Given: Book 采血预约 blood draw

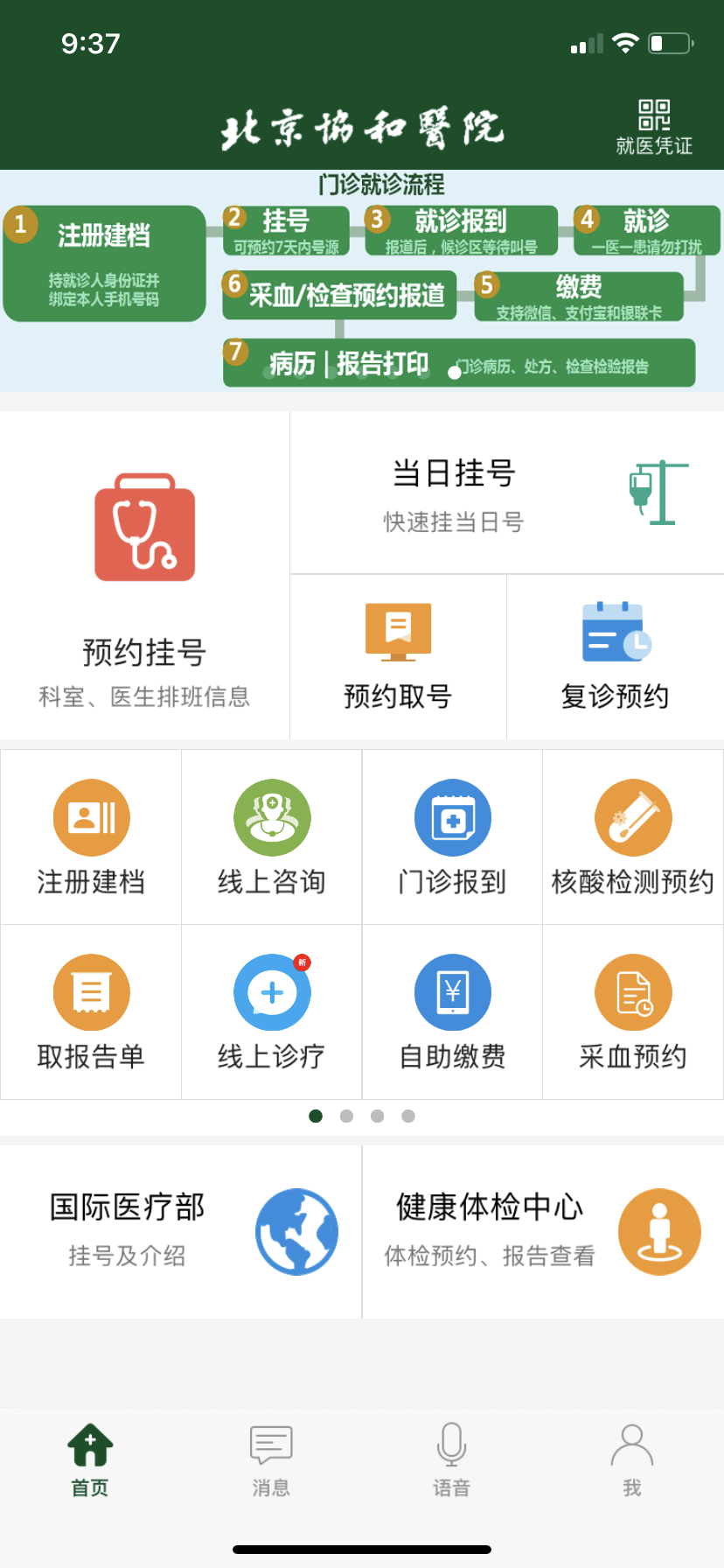Looking at the screenshot, I should pyautogui.click(x=633, y=1012).
